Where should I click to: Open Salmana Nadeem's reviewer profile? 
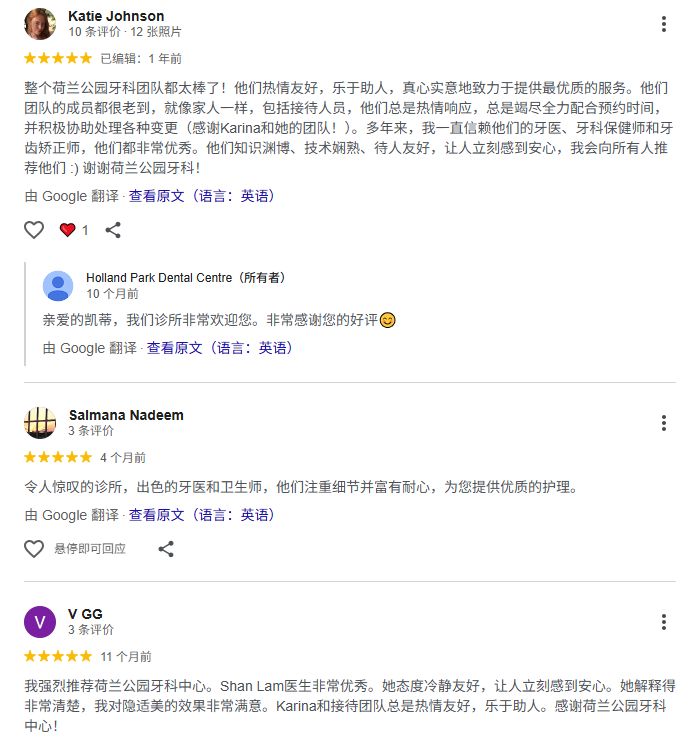tap(126, 415)
